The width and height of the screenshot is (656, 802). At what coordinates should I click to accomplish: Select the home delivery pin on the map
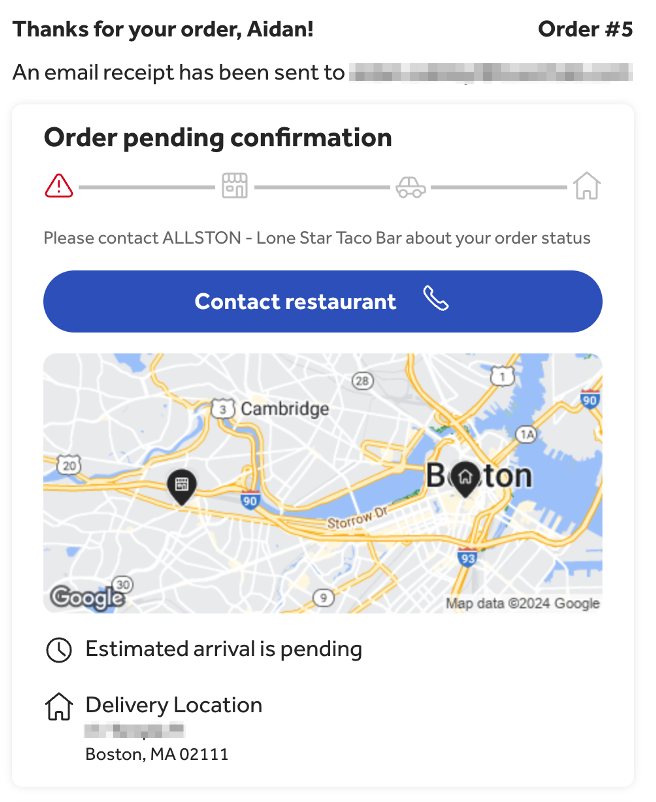pyautogui.click(x=465, y=477)
